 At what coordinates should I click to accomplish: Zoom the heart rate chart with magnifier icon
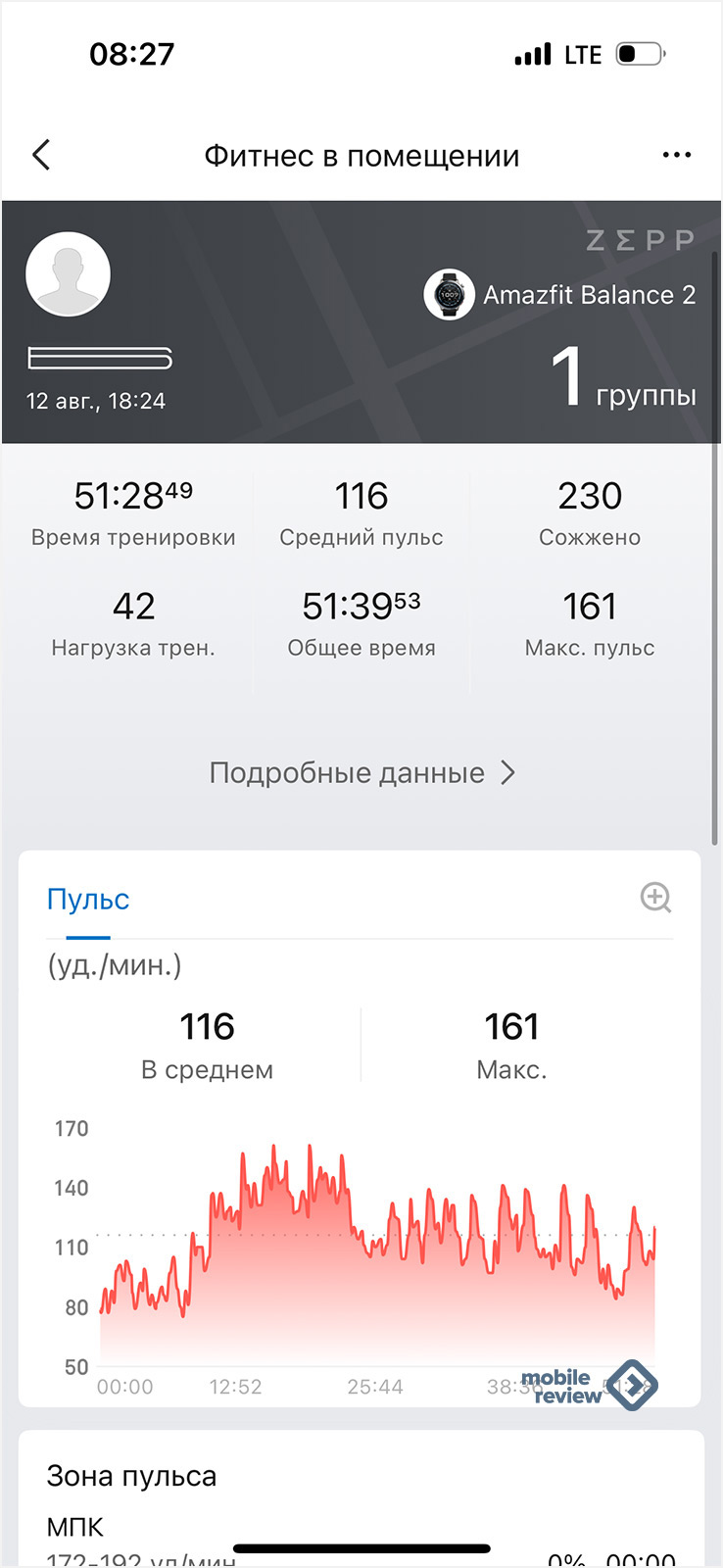click(x=655, y=898)
